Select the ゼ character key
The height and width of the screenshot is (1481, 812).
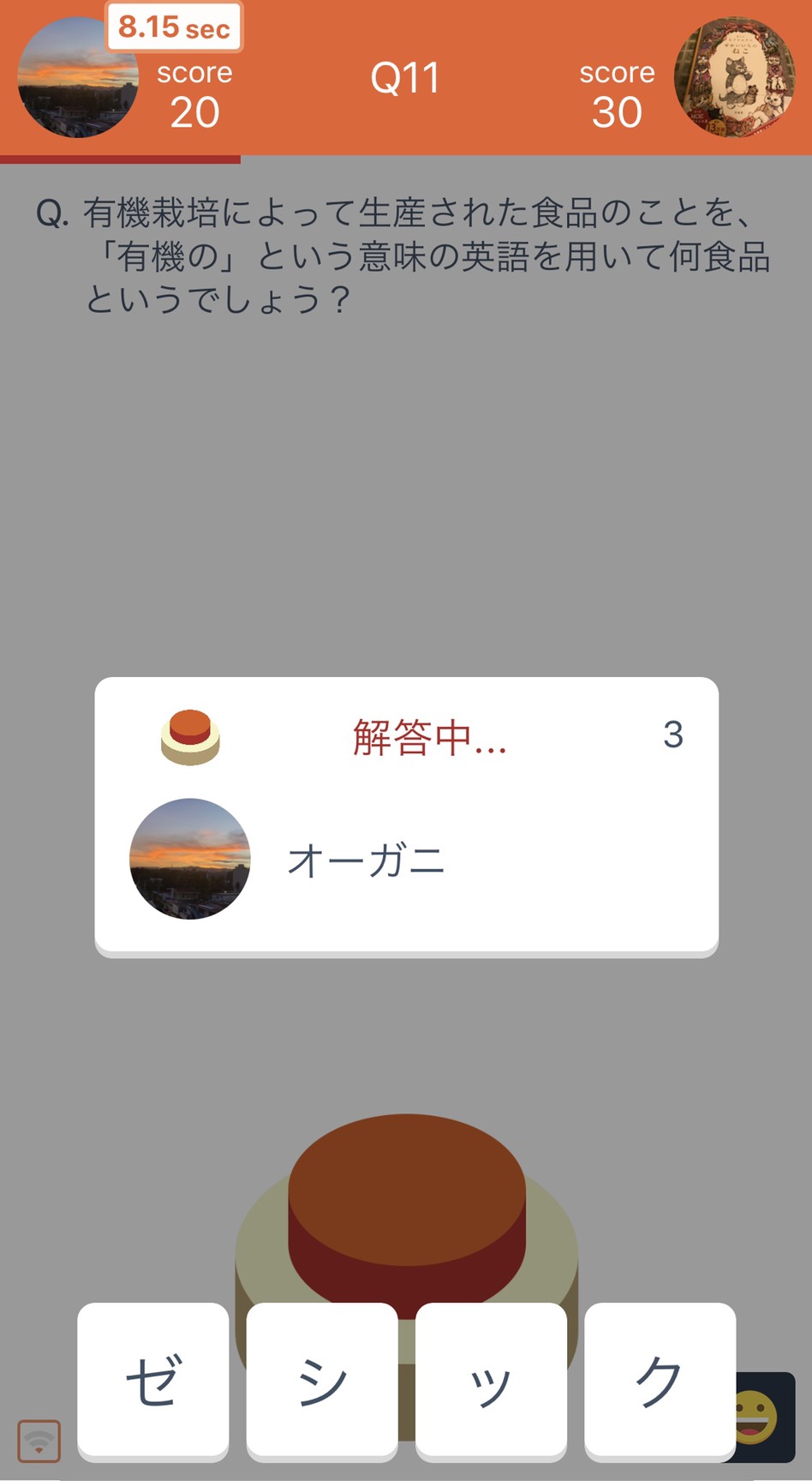(153, 1380)
